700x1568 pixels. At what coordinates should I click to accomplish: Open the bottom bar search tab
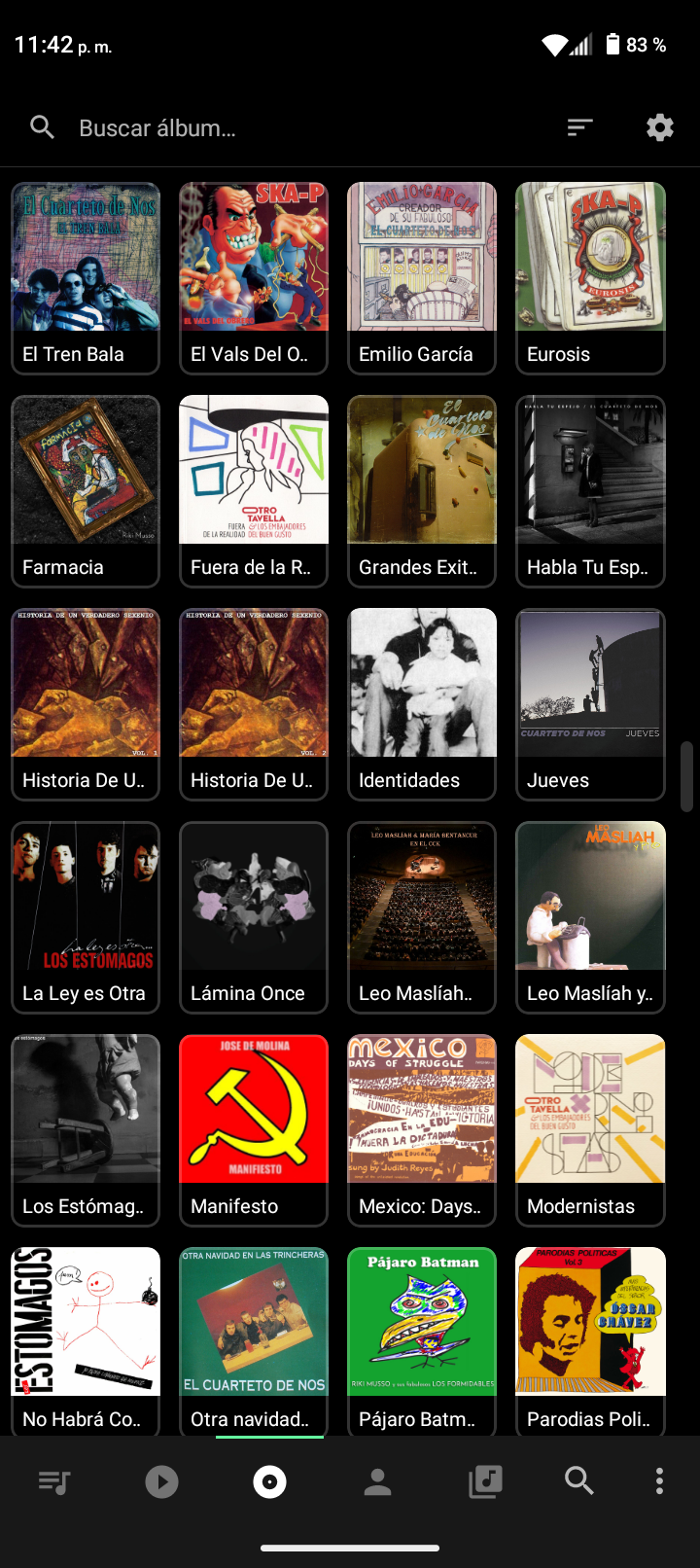(x=579, y=1481)
